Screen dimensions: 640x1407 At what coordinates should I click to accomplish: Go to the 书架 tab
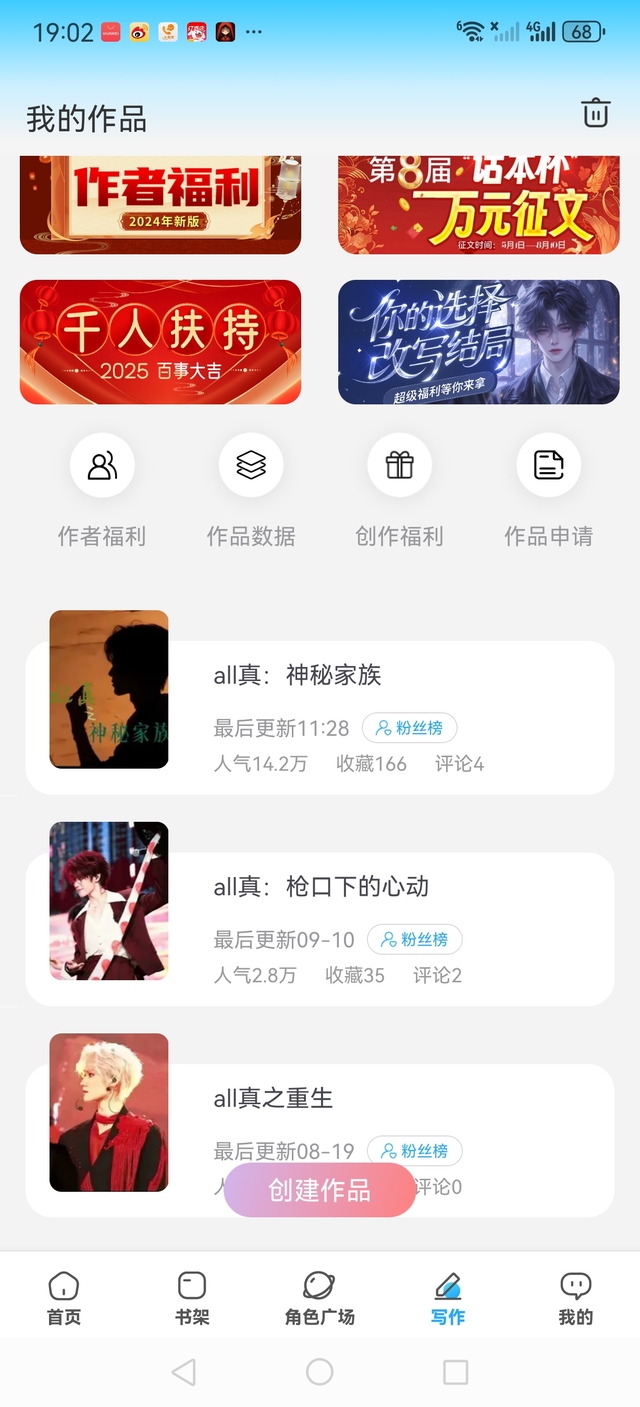tap(192, 1298)
